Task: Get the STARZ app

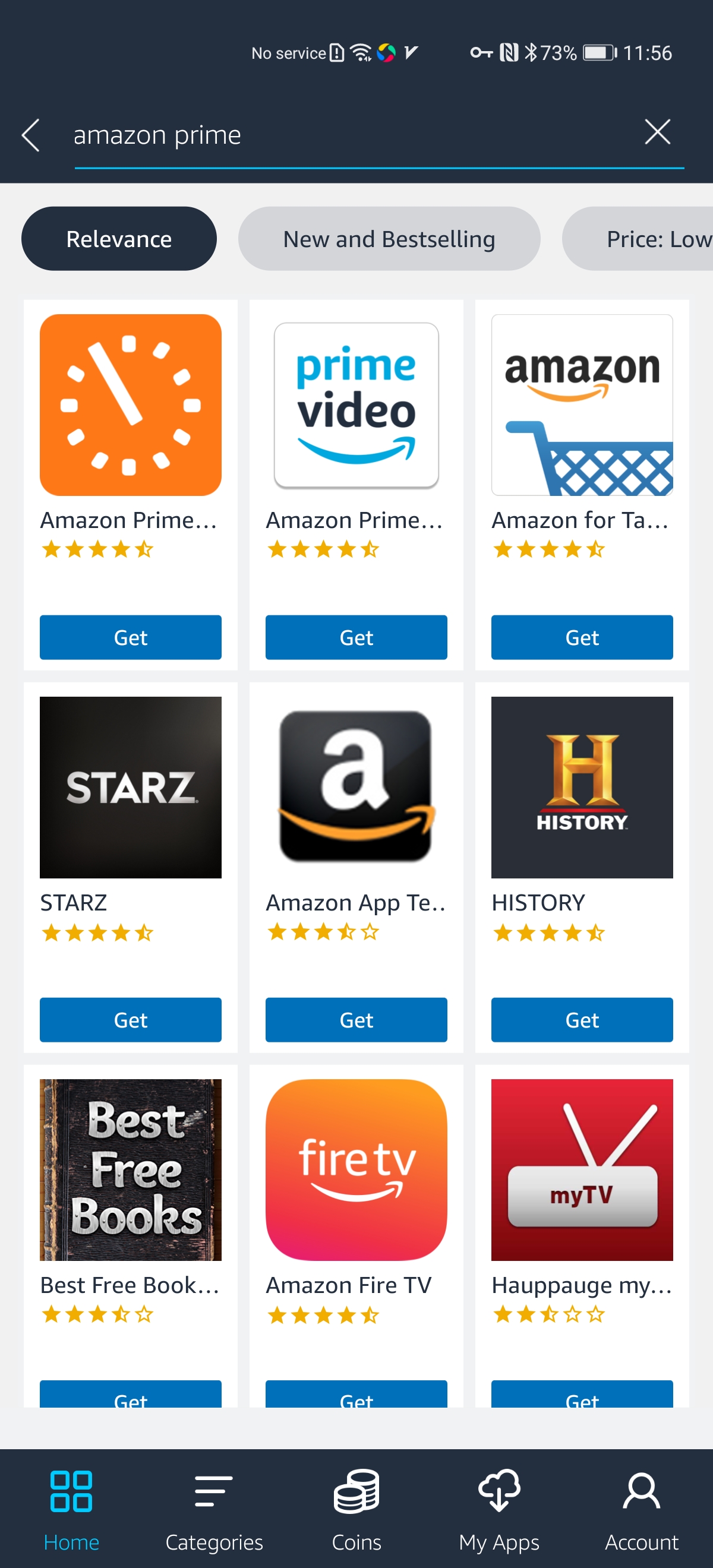Action: [x=130, y=1020]
